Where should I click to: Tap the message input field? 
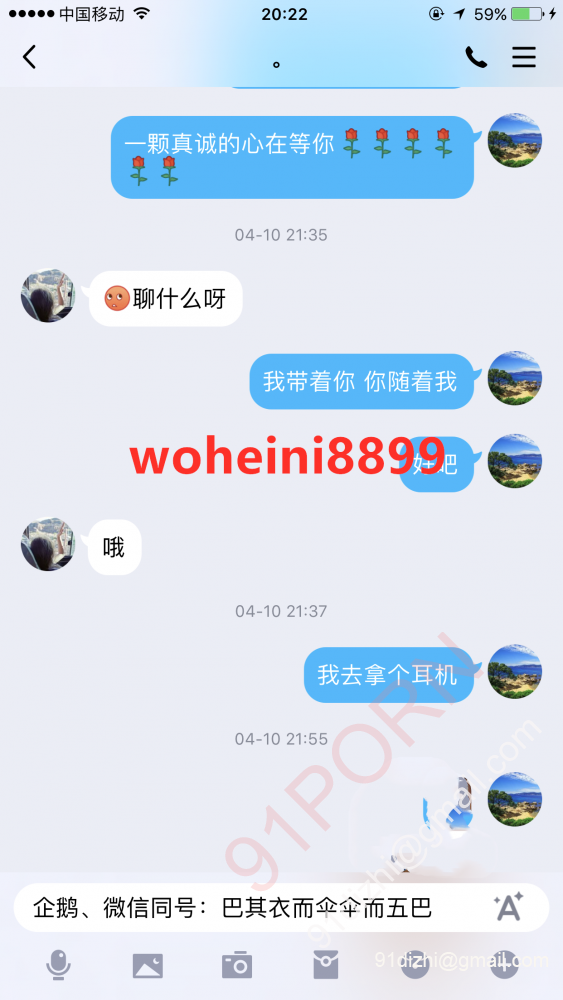(281, 908)
